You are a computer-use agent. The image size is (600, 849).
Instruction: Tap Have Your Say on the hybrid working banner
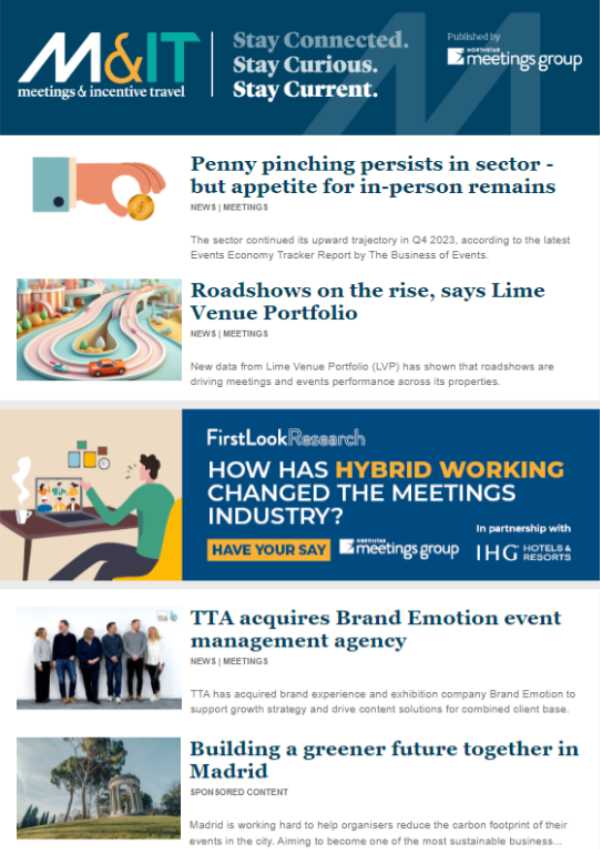(268, 549)
